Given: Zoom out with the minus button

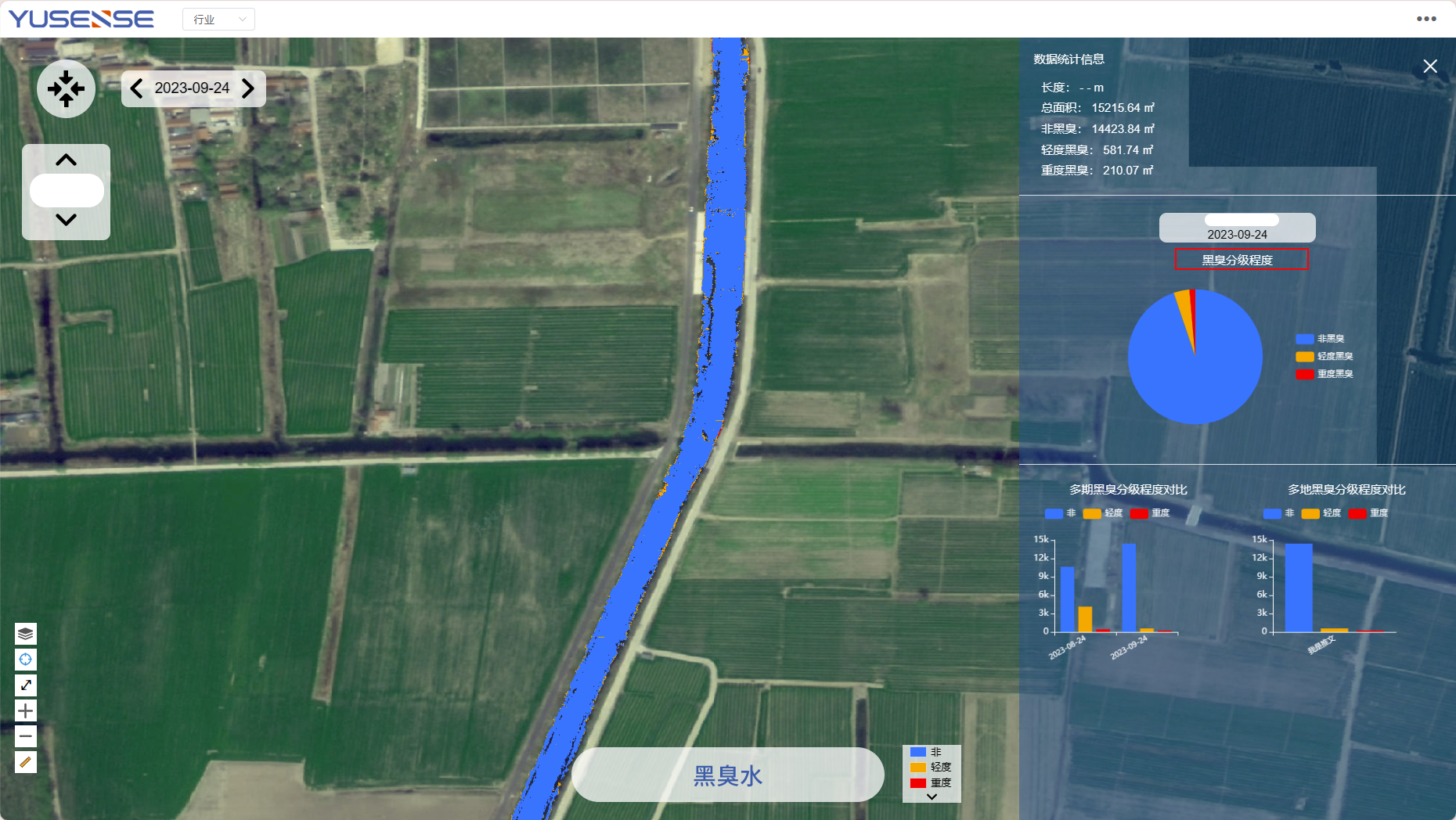Looking at the screenshot, I should point(25,736).
